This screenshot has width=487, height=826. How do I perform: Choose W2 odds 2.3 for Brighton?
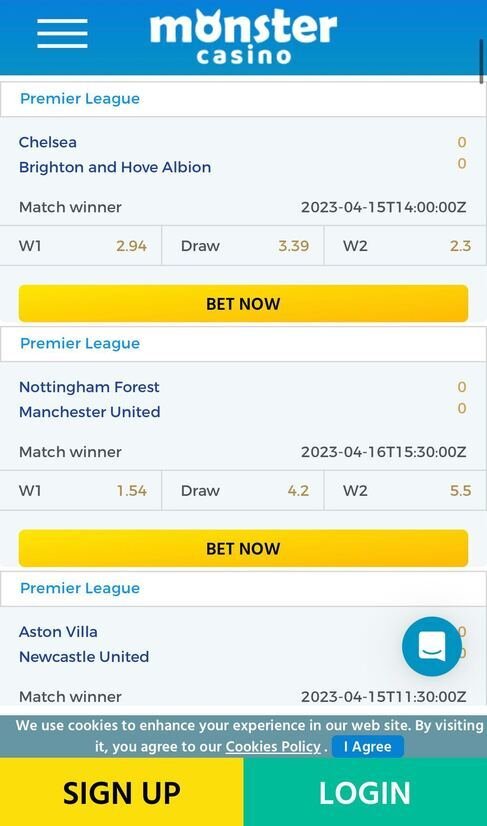405,246
